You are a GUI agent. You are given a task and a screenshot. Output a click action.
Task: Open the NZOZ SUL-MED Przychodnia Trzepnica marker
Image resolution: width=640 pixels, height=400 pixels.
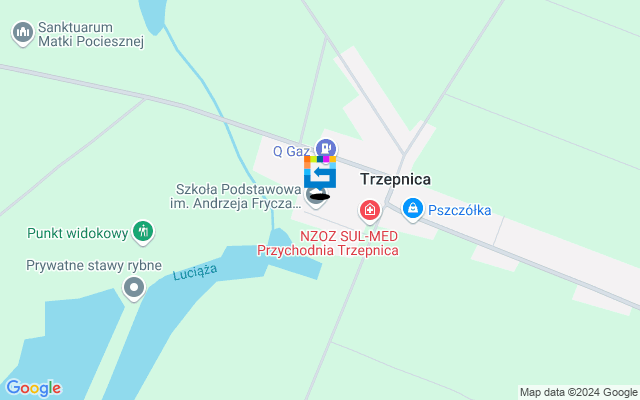pos(370,210)
